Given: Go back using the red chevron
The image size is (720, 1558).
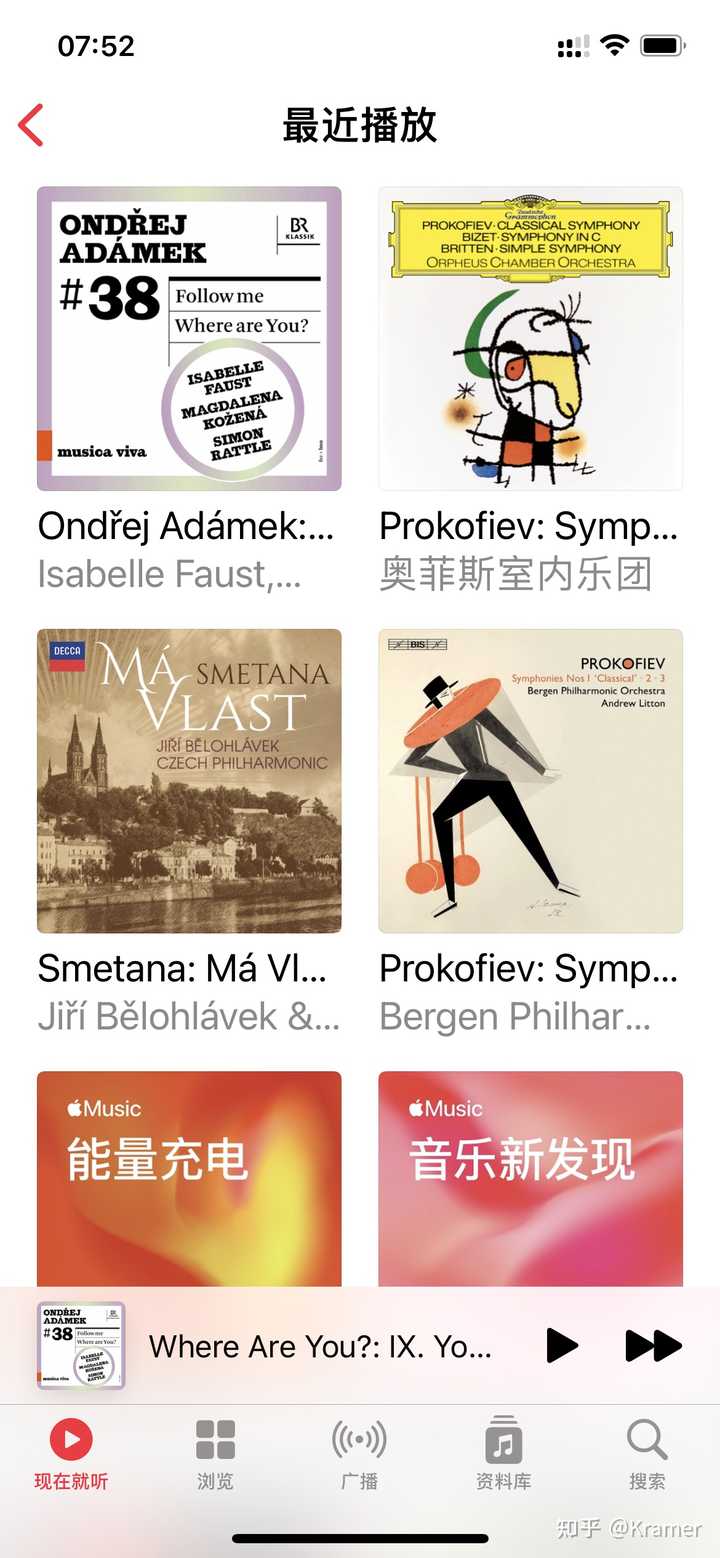Looking at the screenshot, I should [x=31, y=125].
